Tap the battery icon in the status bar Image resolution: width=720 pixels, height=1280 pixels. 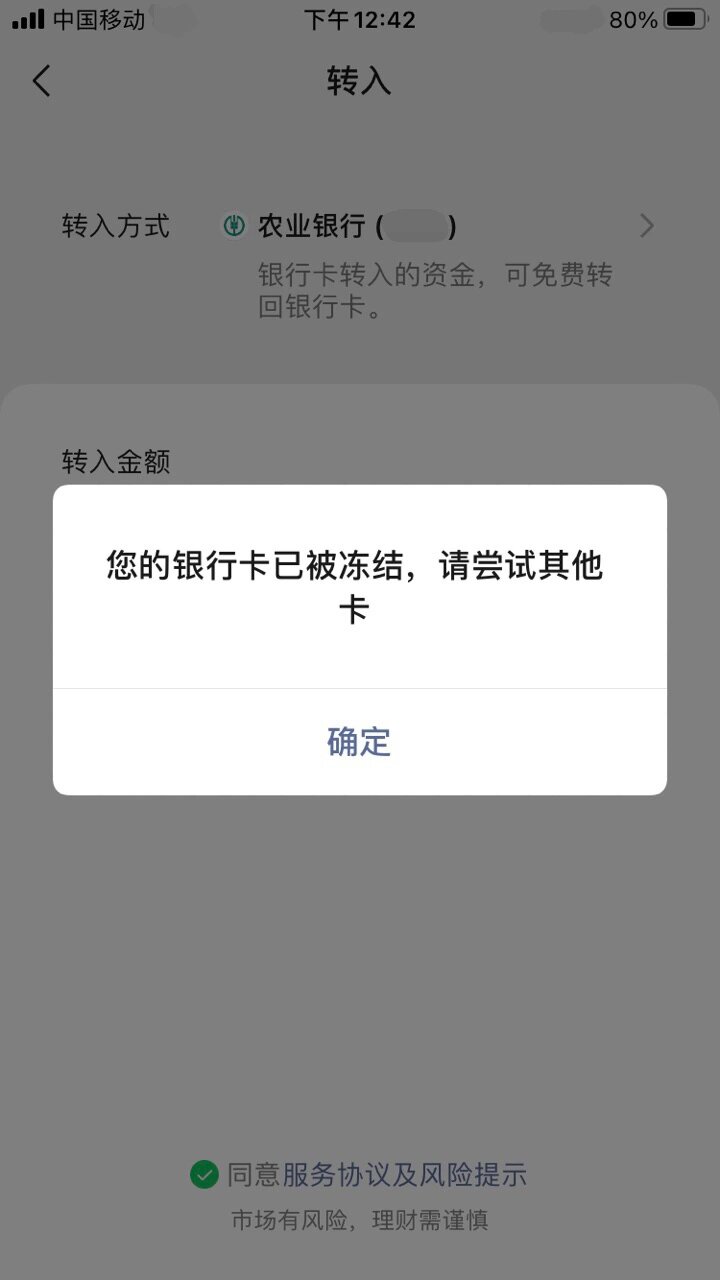coord(685,18)
